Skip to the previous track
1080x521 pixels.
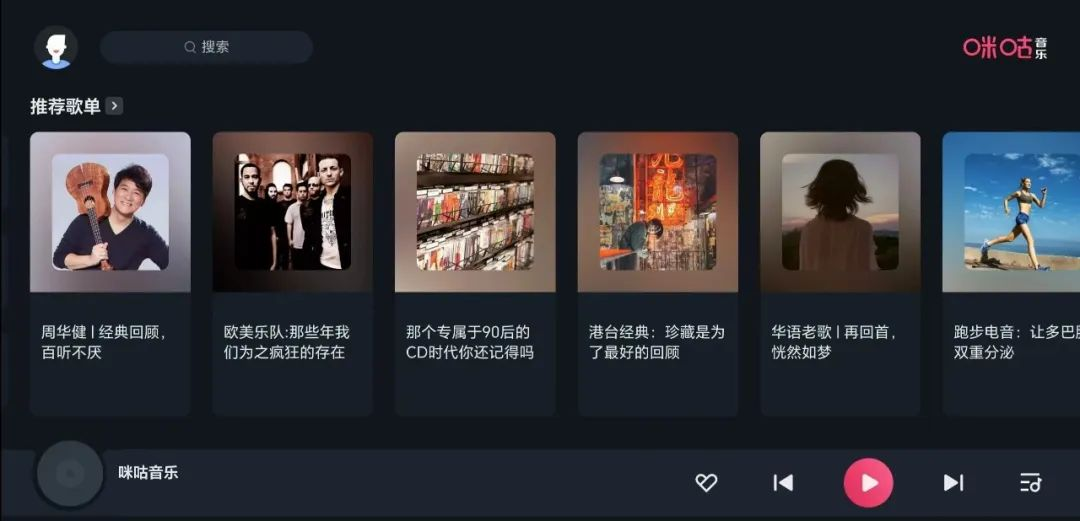pos(783,483)
